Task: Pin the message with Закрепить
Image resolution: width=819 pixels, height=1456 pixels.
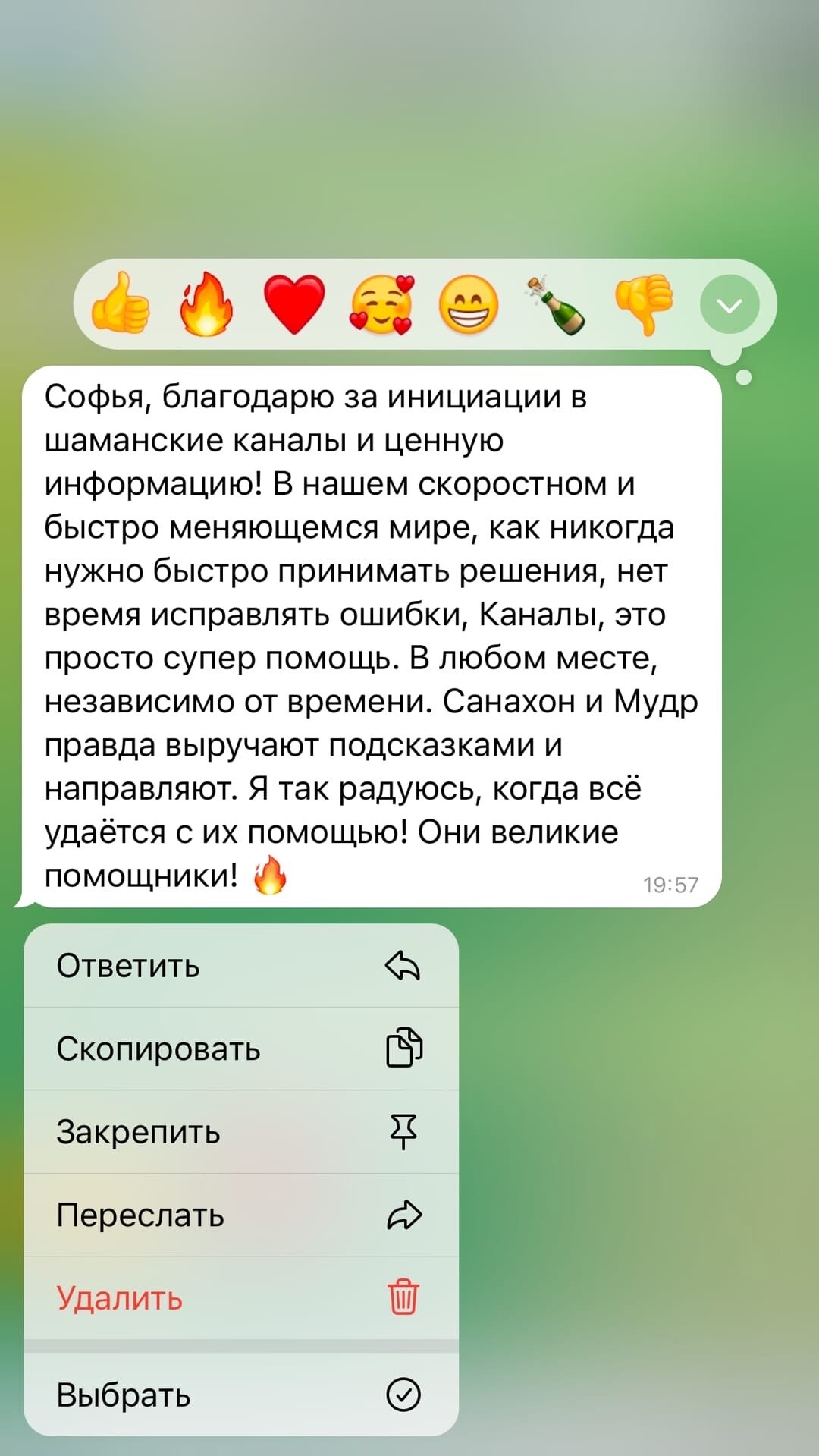Action: click(x=241, y=1132)
